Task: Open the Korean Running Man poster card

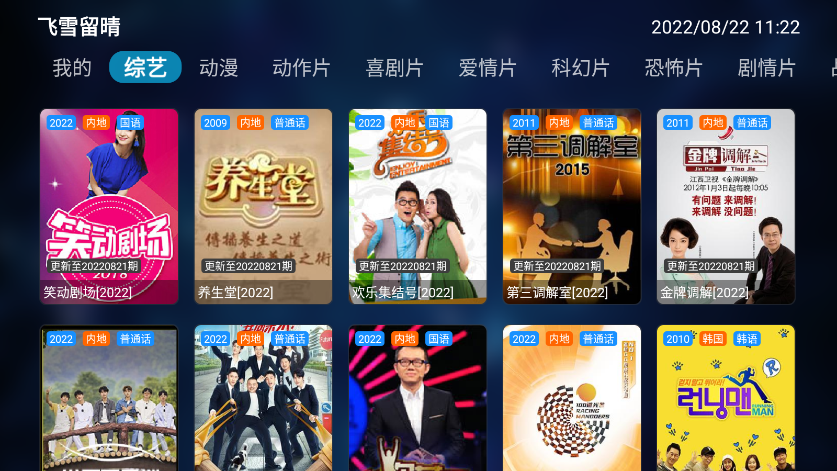Action: point(725,400)
